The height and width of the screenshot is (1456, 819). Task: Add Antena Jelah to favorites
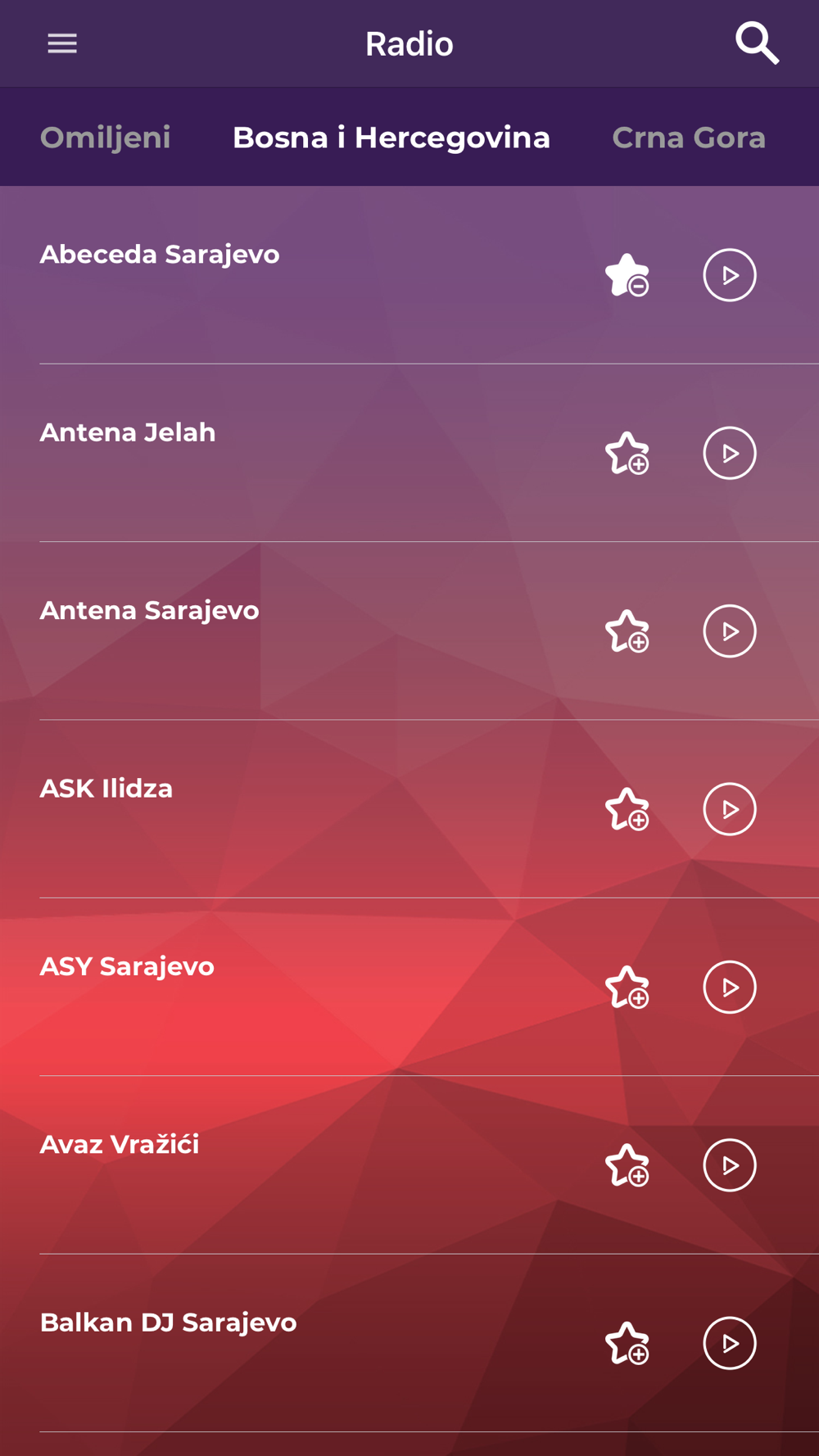pyautogui.click(x=627, y=453)
